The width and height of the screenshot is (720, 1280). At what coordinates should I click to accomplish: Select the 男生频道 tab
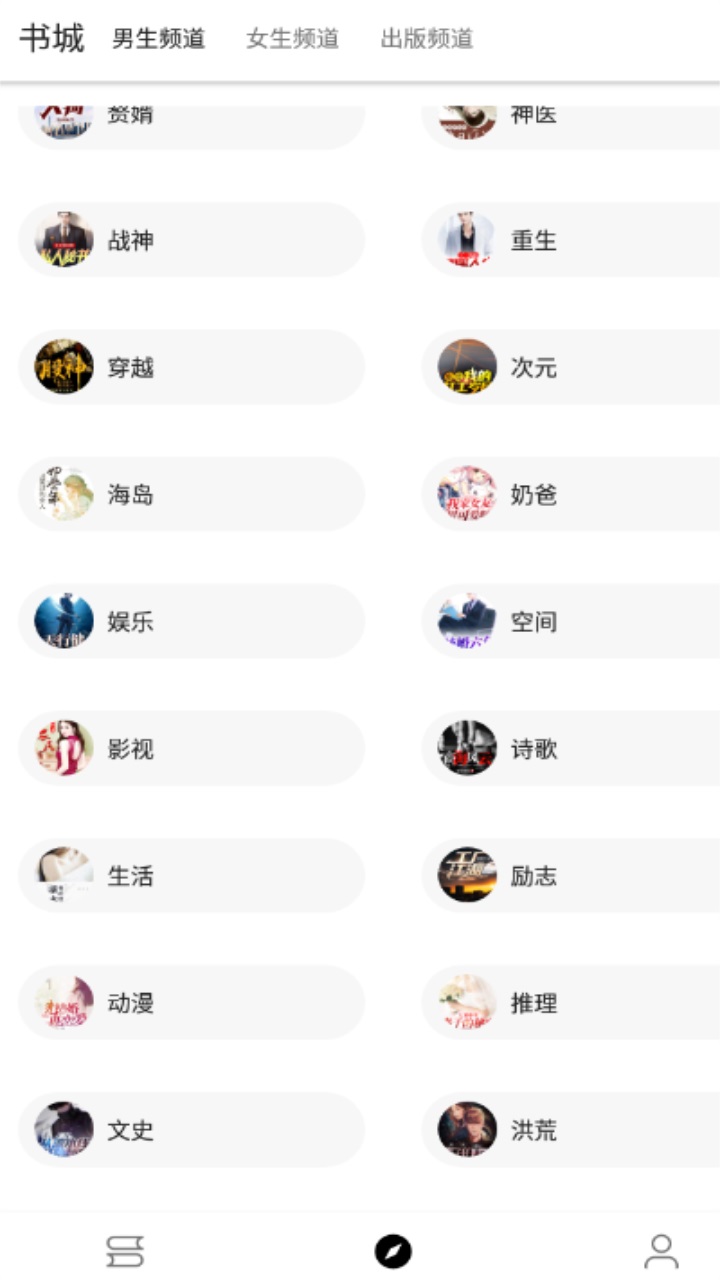(x=157, y=40)
